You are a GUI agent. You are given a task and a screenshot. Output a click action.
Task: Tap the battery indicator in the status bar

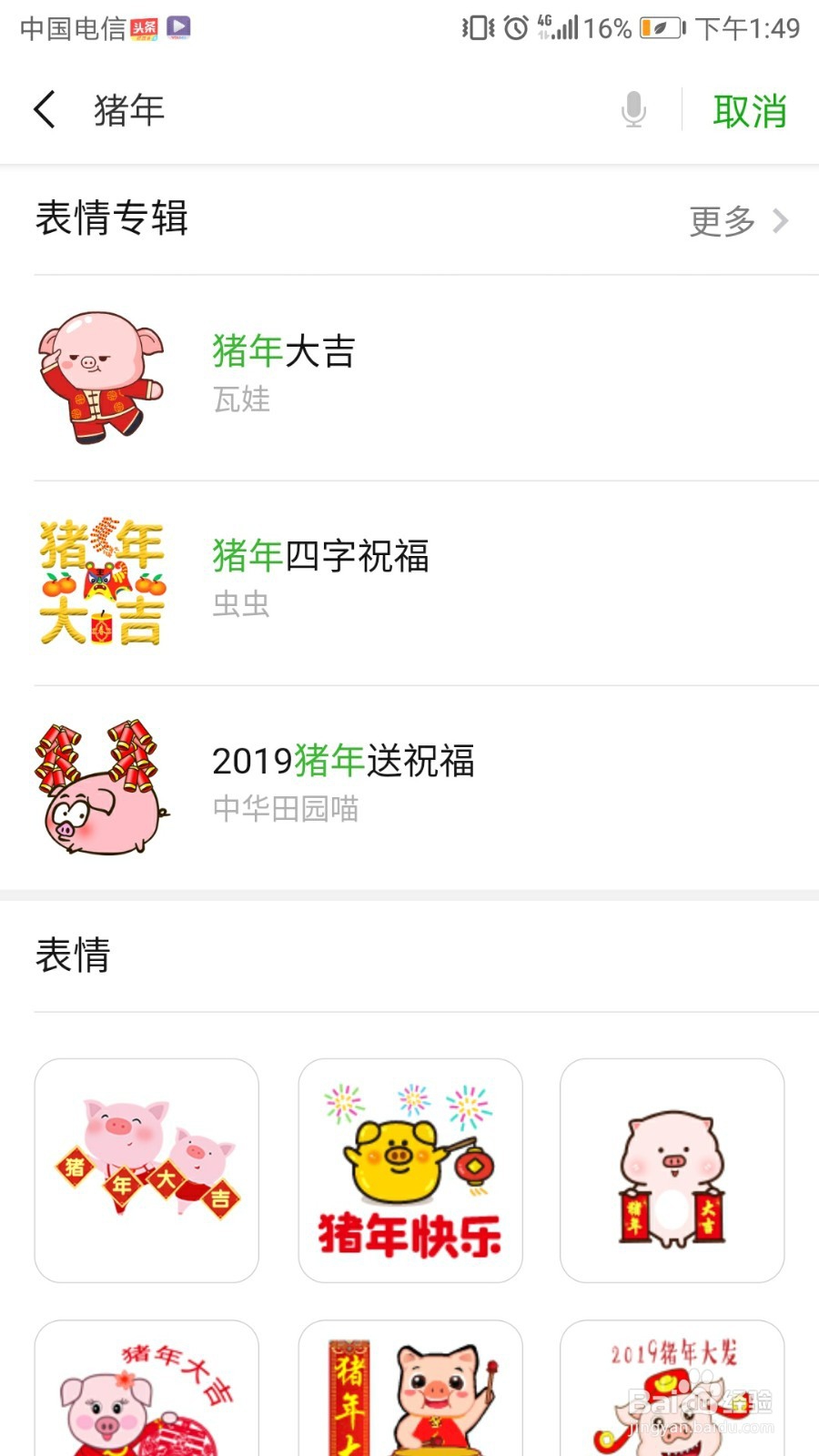pos(662,28)
